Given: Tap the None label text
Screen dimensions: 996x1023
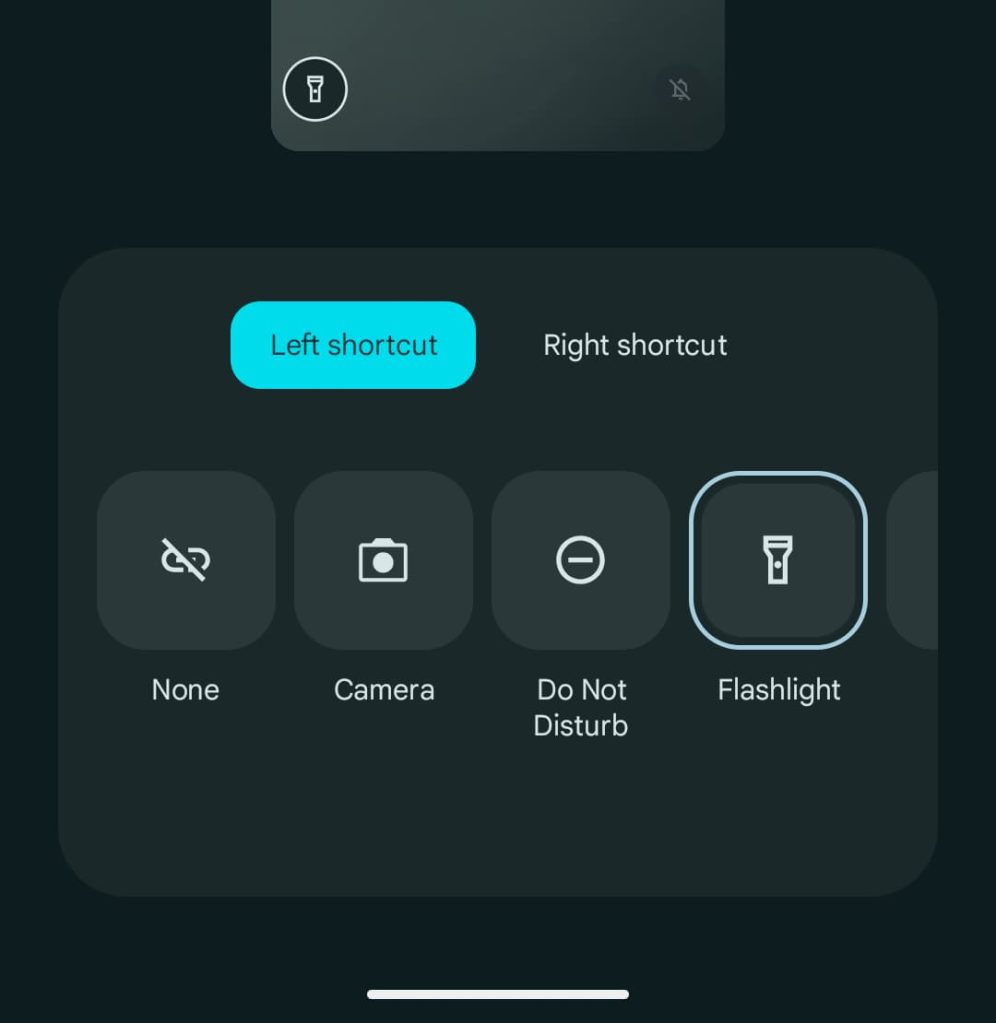Looking at the screenshot, I should [x=185, y=689].
